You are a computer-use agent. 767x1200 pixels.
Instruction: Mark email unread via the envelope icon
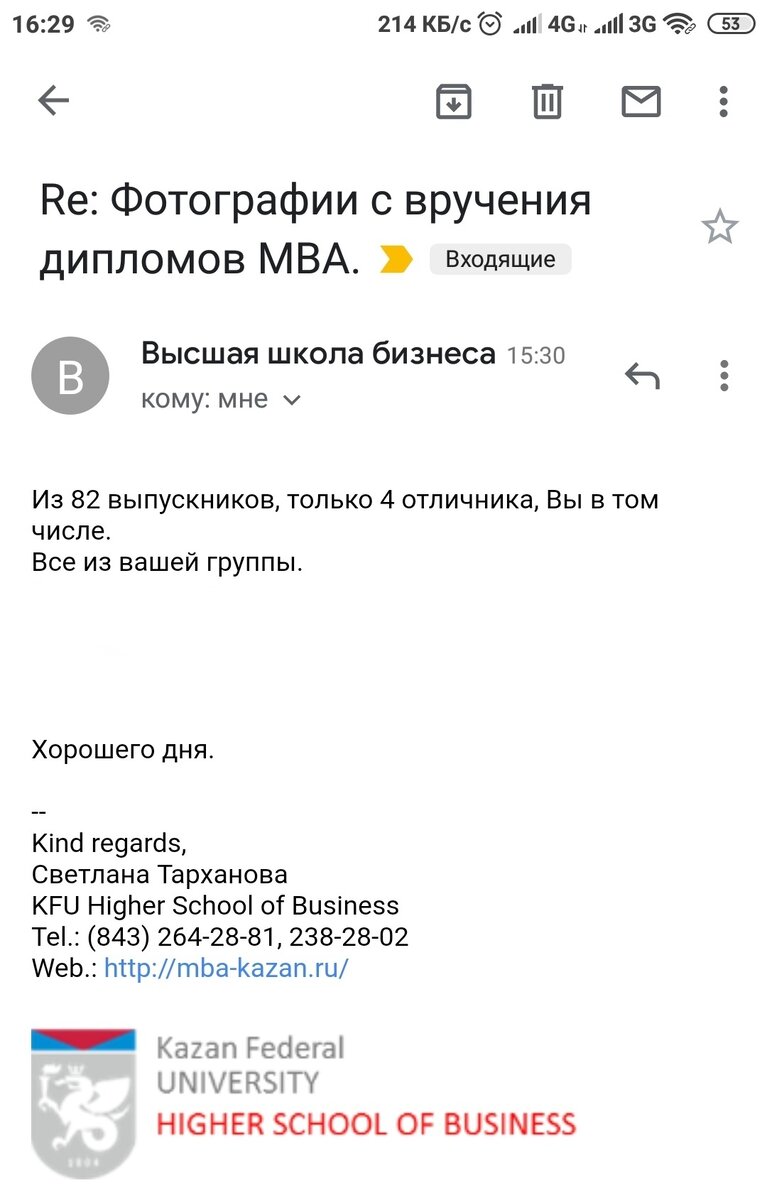coord(641,101)
